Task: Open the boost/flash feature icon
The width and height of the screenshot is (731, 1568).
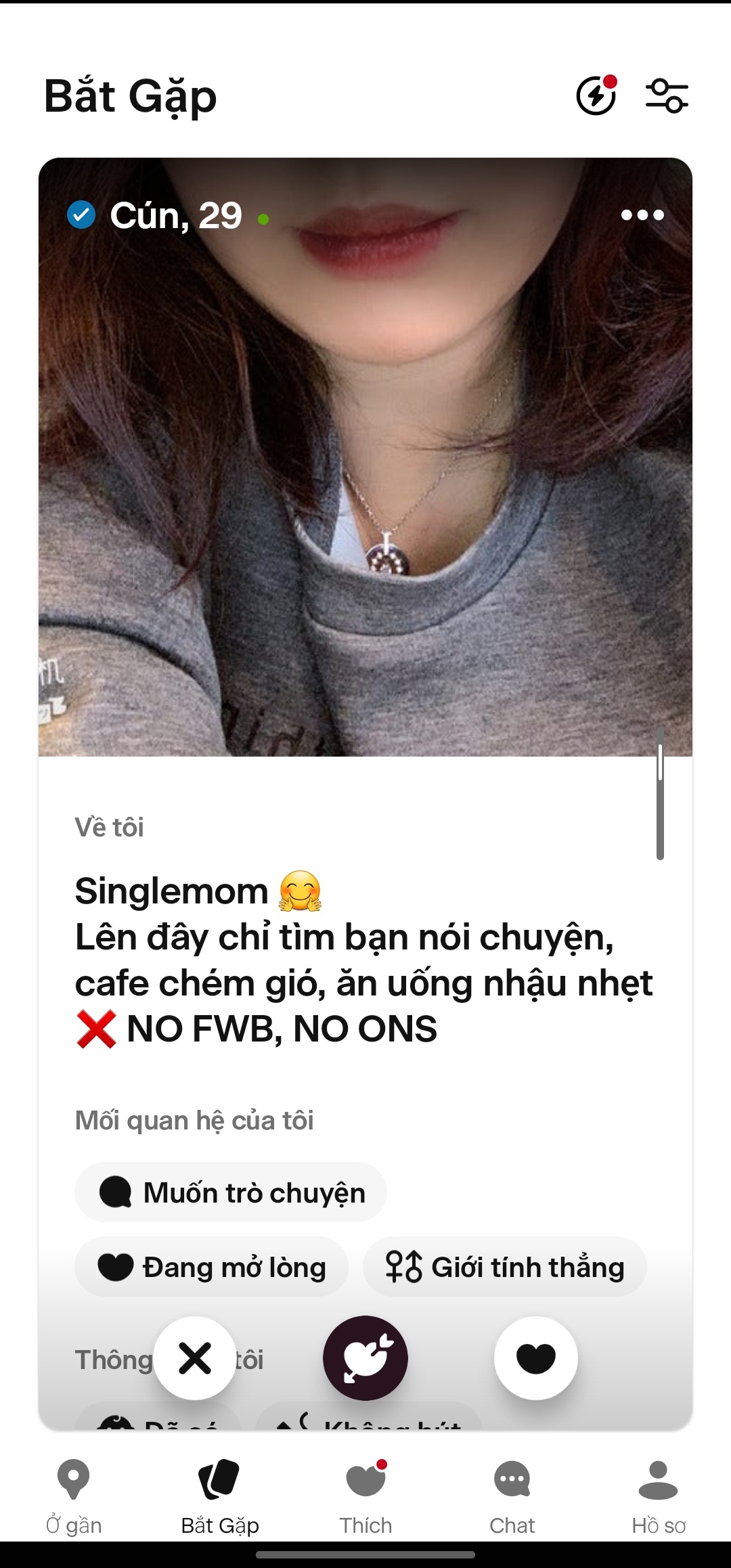Action: point(596,96)
